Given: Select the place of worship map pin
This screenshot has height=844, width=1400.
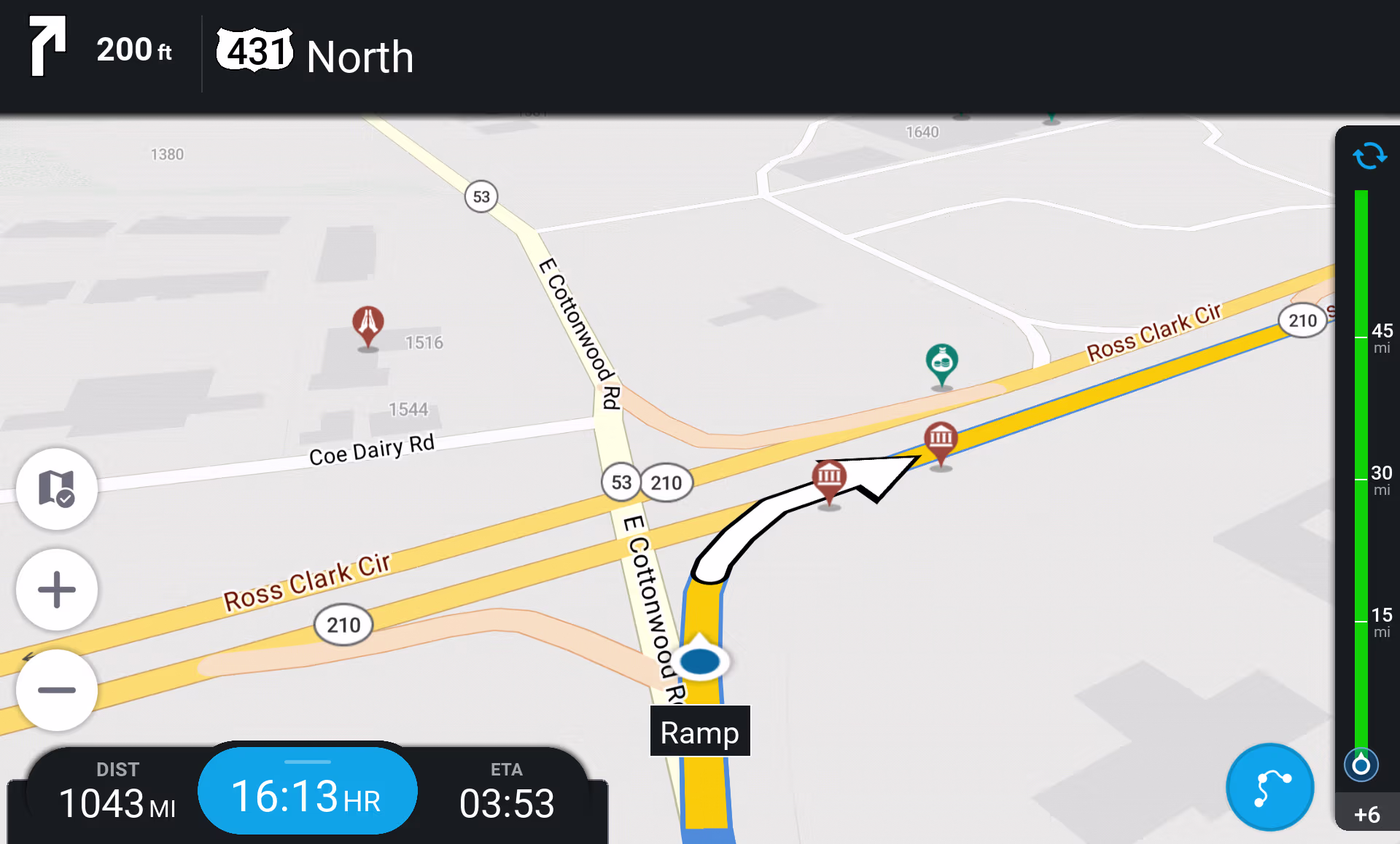Looking at the screenshot, I should coord(368,324).
